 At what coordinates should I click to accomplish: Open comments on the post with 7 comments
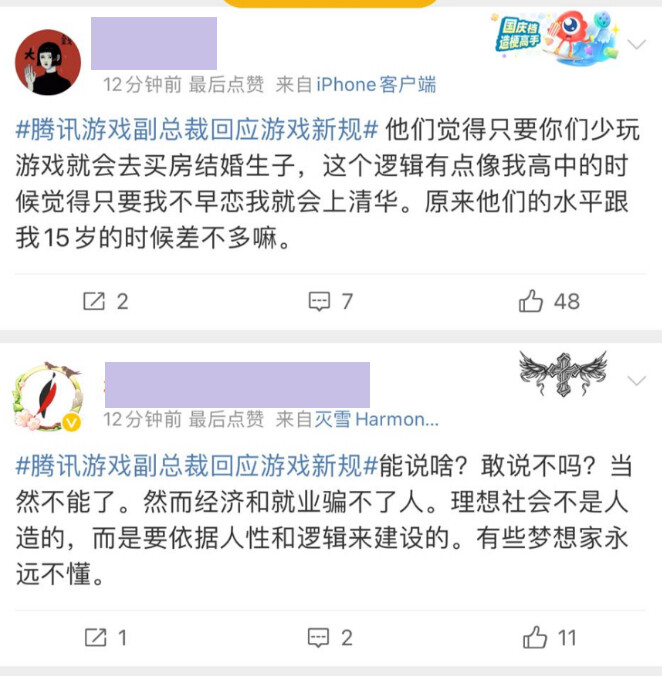[331, 301]
